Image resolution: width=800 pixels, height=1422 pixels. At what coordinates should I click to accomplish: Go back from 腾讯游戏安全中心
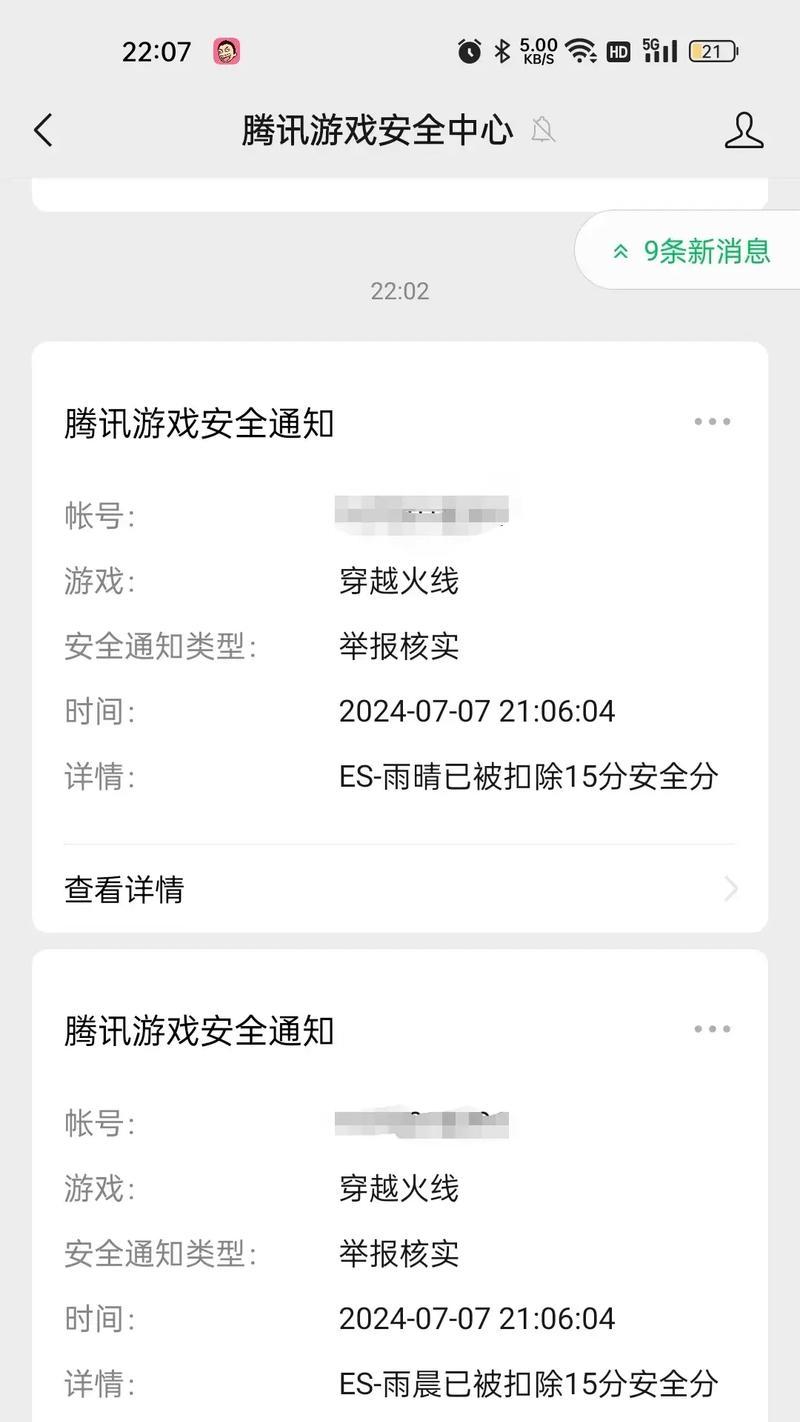coord(43,130)
